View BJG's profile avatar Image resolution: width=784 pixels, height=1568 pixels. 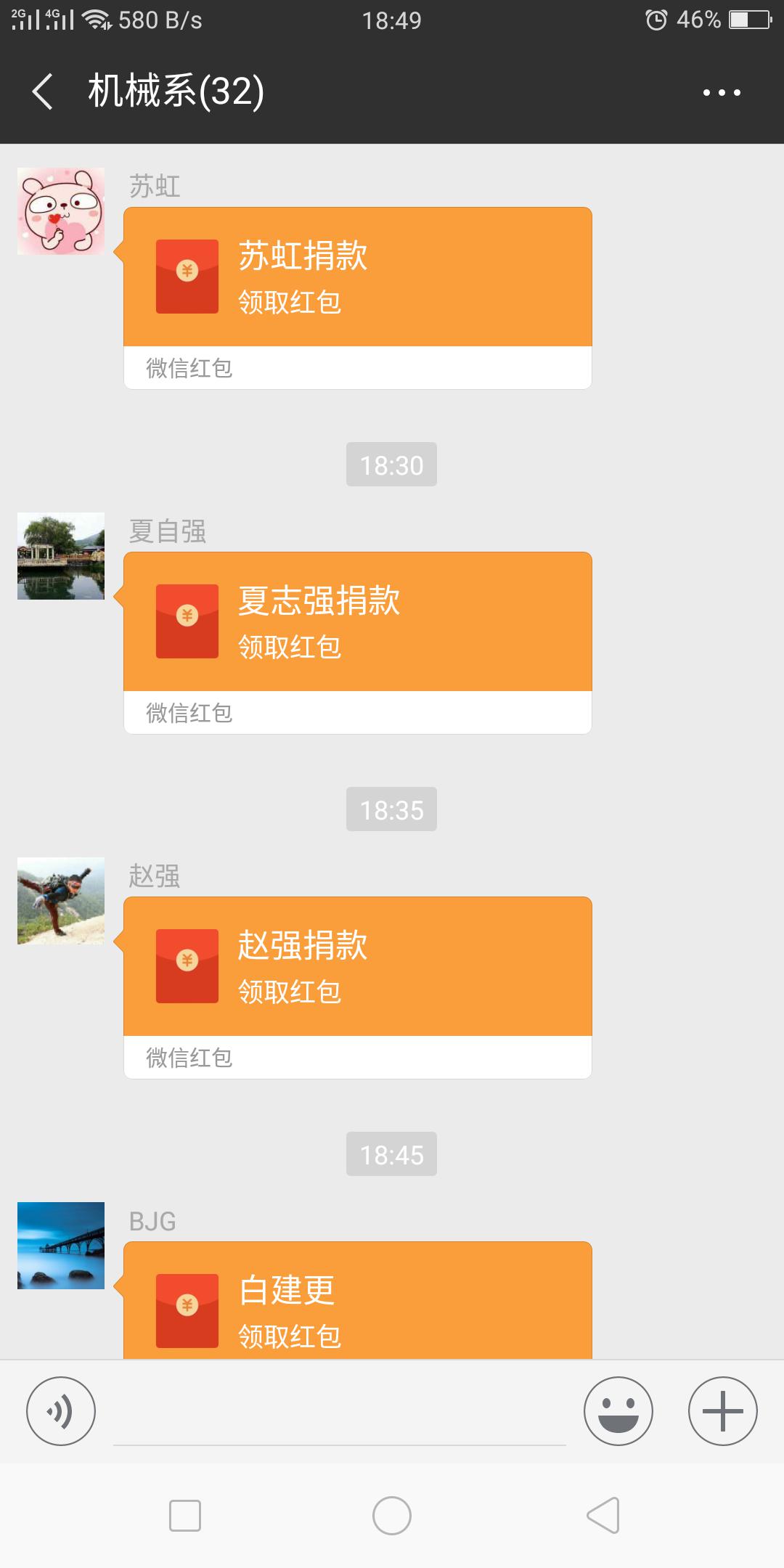coord(61,1246)
